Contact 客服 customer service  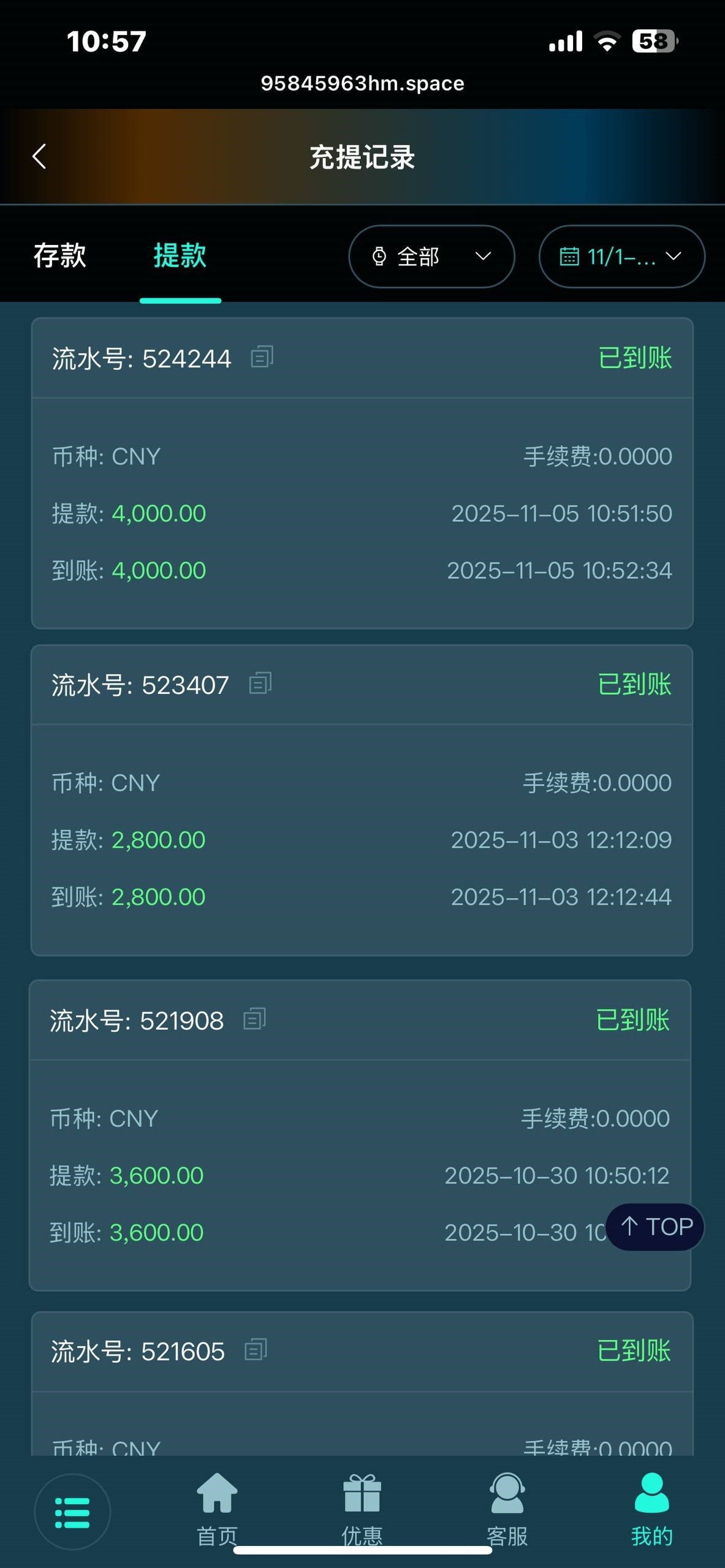507,1509
